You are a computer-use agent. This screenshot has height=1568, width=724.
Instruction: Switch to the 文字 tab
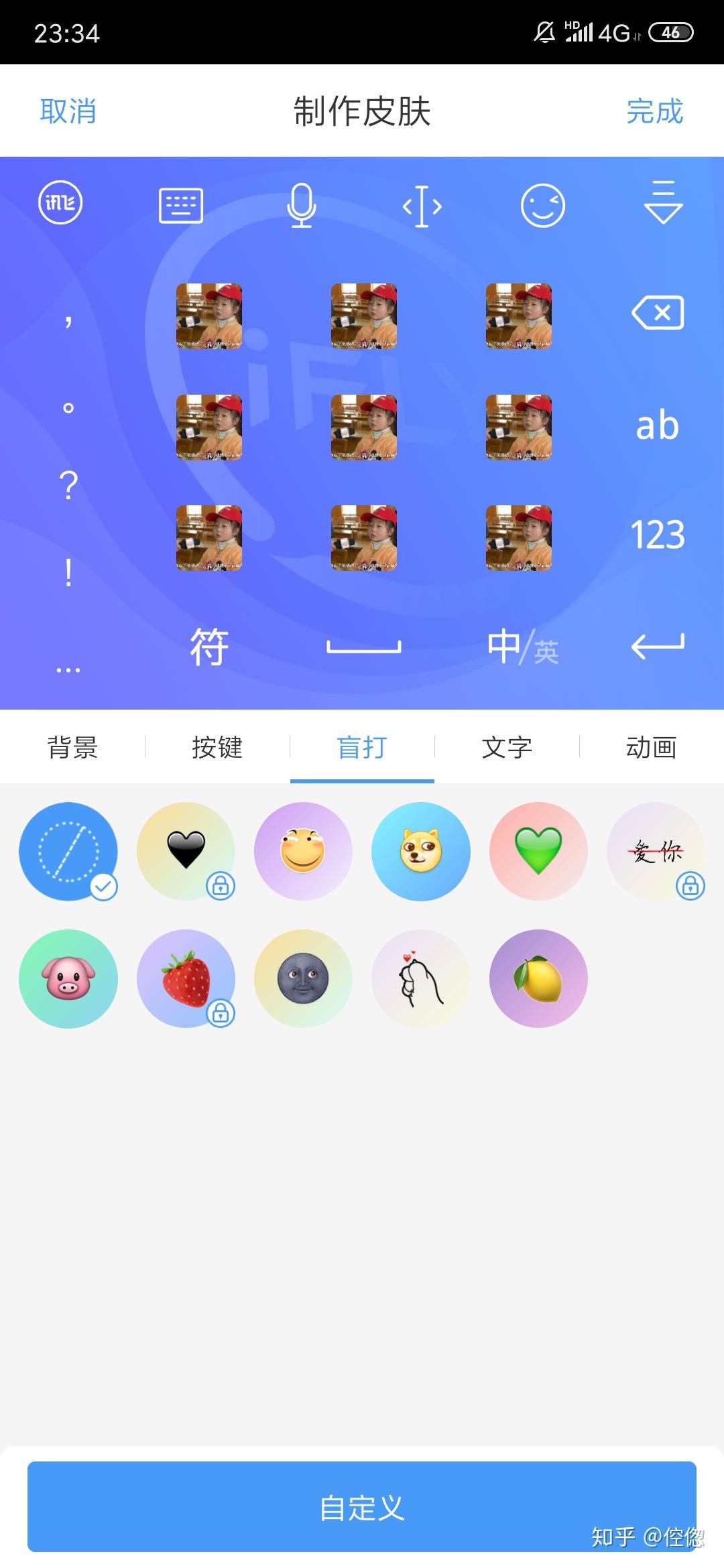[x=507, y=747]
